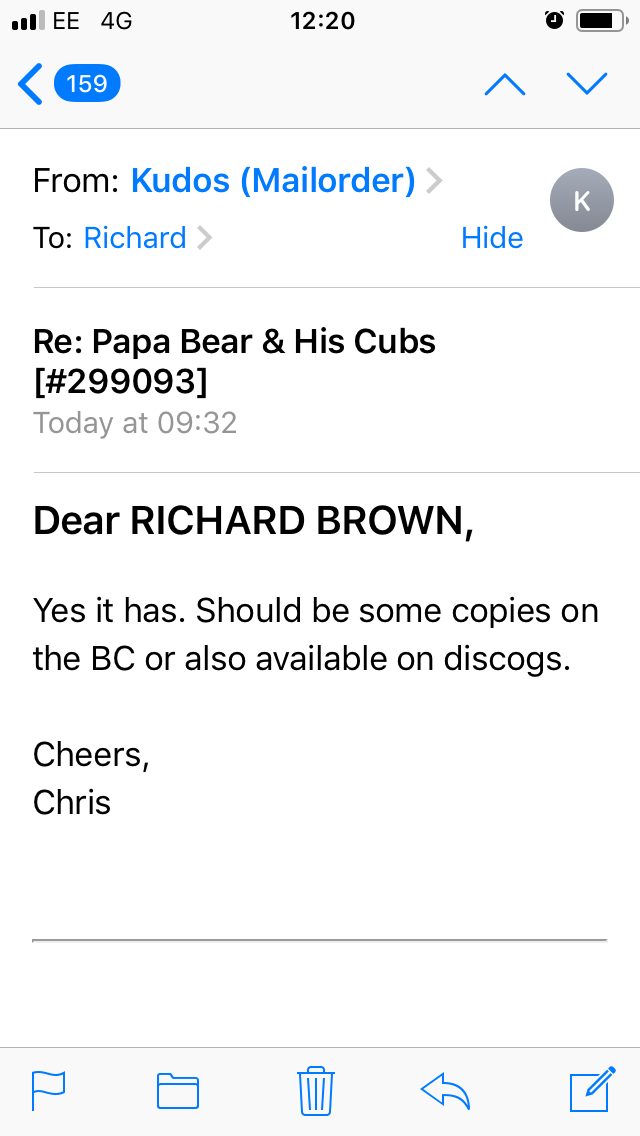
Task: Move this message to a folder
Action: point(178,1091)
